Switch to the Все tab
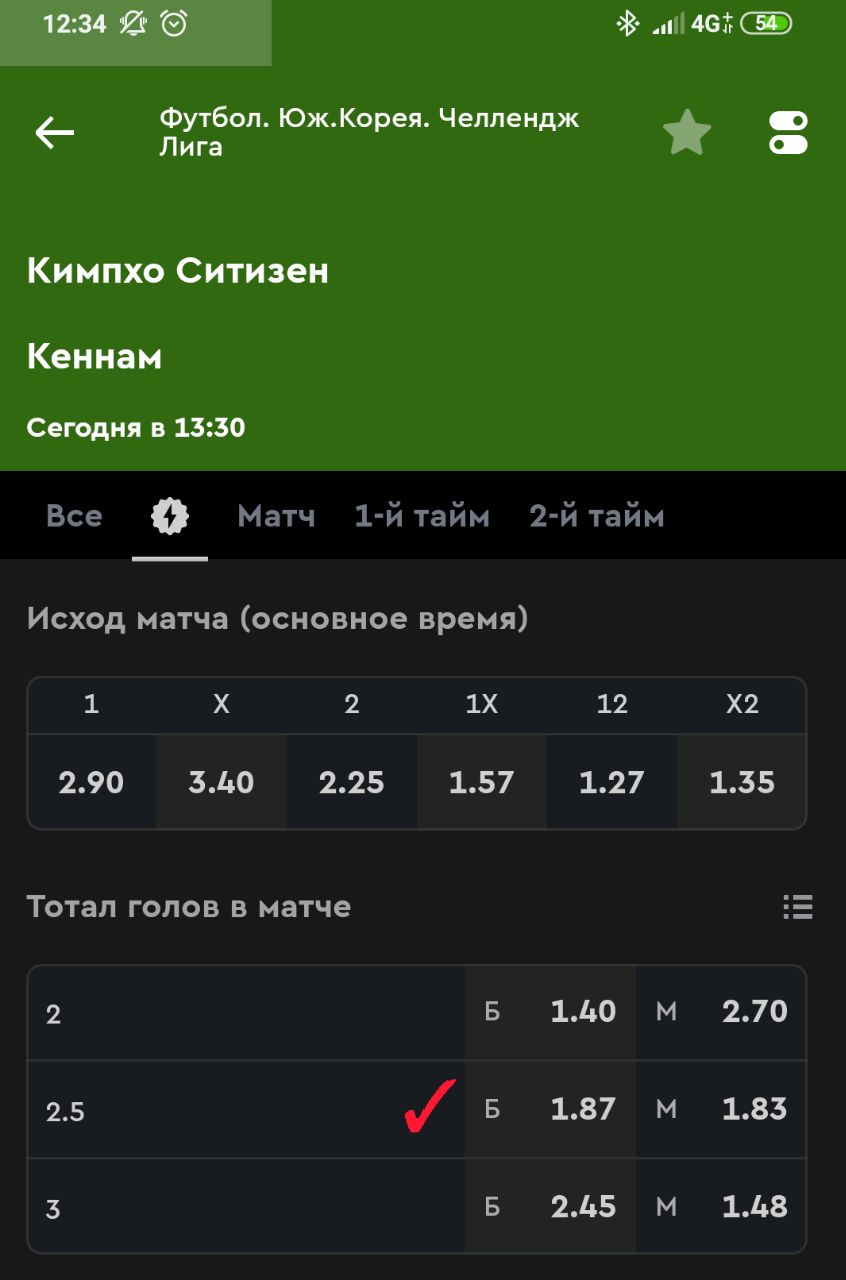Image resolution: width=846 pixels, height=1280 pixels. pos(74,516)
